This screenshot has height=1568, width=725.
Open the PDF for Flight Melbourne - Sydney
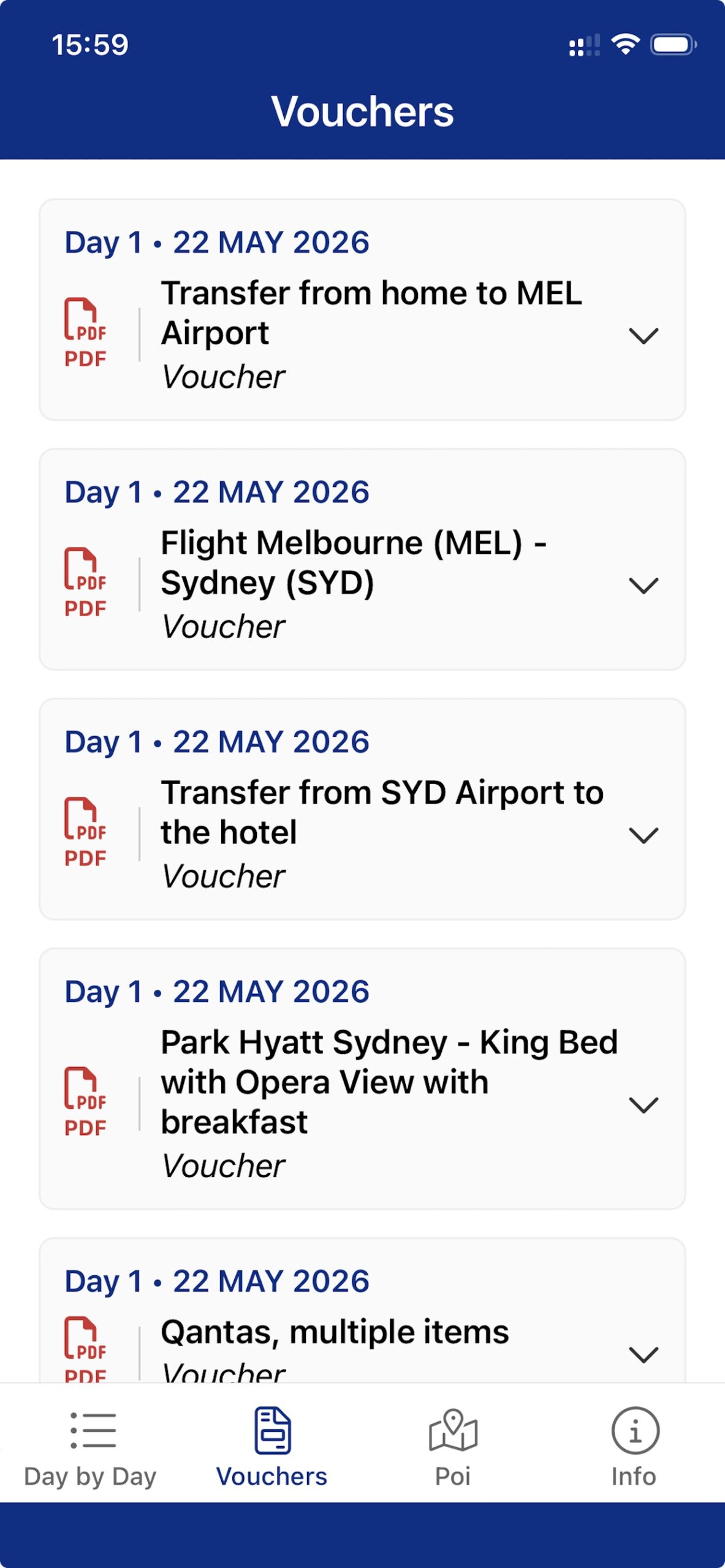tap(85, 578)
